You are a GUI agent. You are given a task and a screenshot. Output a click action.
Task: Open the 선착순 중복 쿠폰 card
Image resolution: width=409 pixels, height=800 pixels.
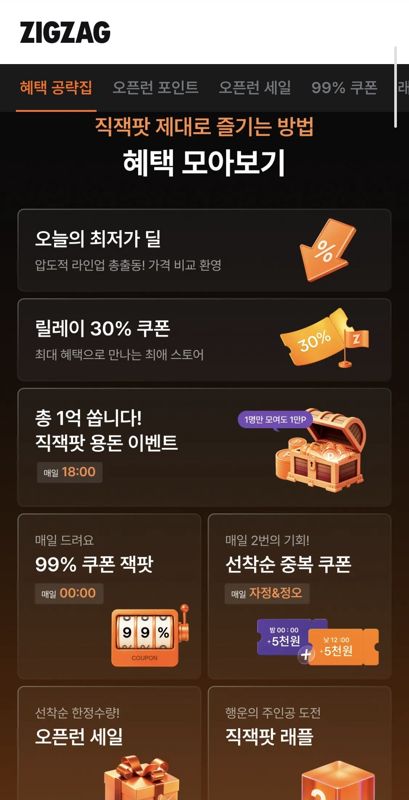pos(300,596)
